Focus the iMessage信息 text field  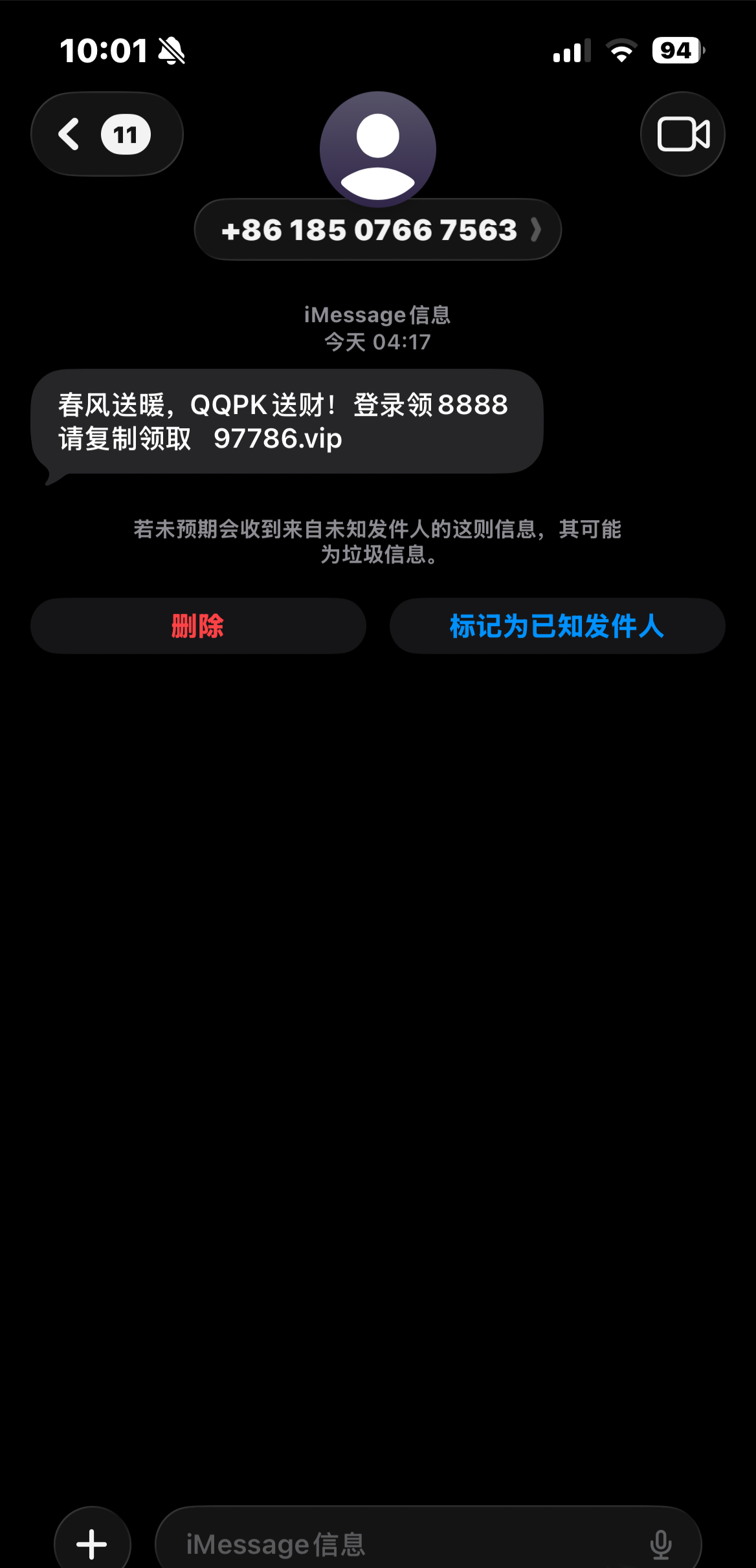[401, 1544]
